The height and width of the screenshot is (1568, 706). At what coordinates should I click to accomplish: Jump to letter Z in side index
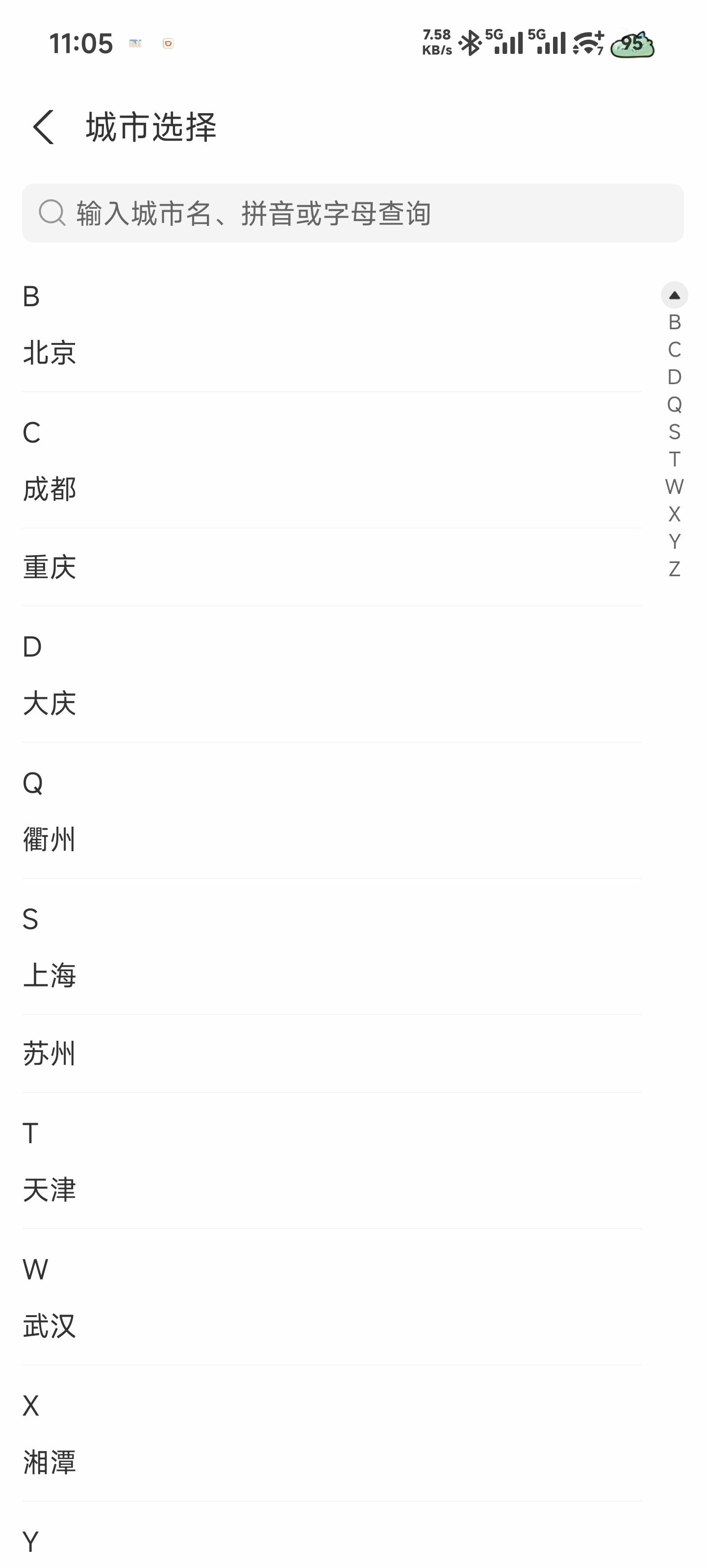click(x=674, y=569)
